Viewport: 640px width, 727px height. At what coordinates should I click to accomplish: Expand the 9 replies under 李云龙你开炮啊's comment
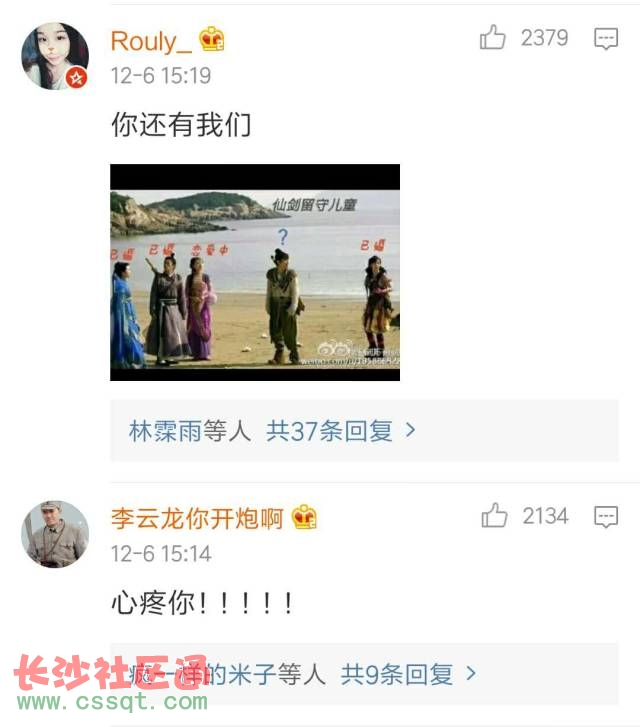(x=408, y=674)
